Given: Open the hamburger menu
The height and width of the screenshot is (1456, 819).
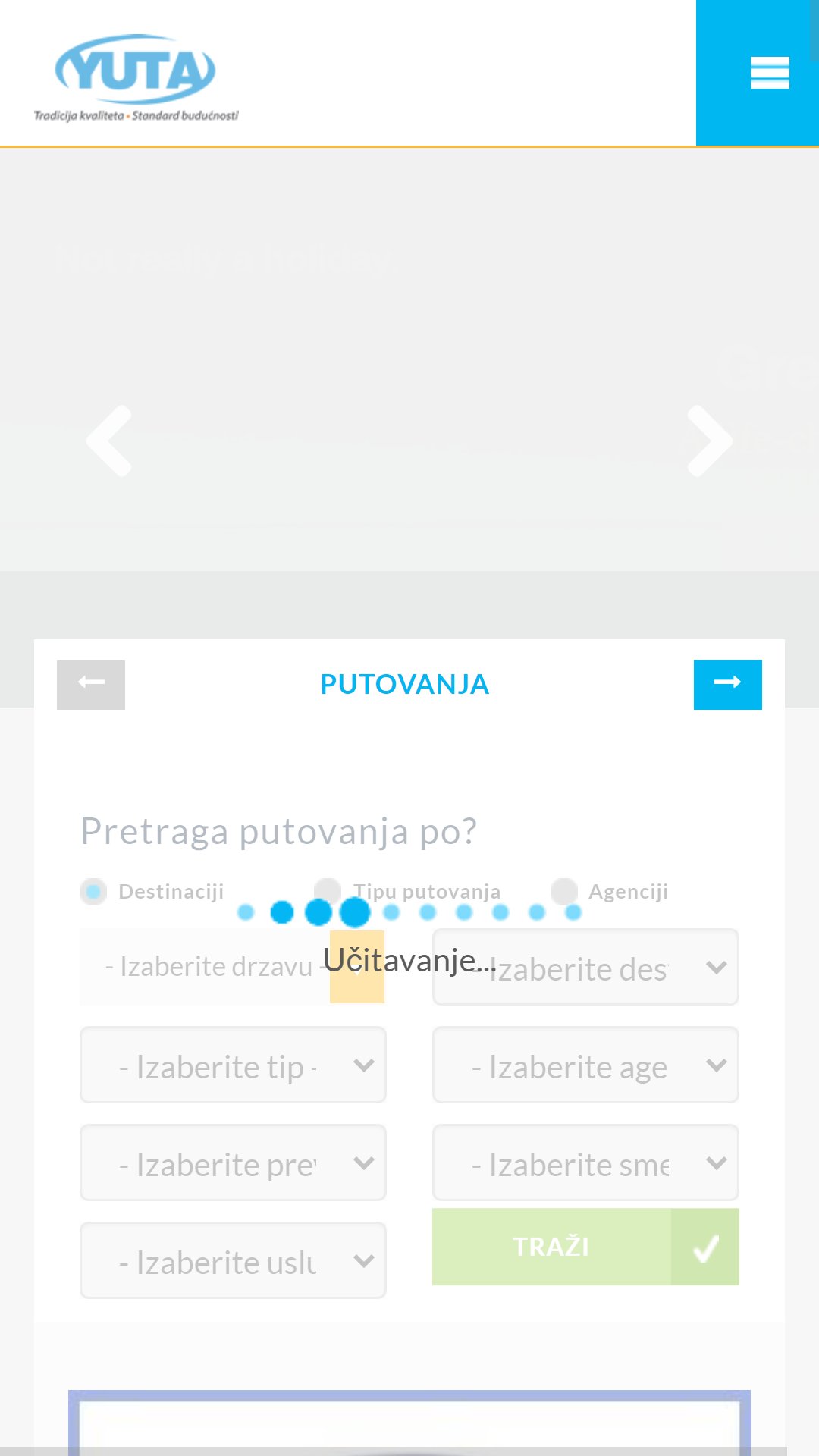Looking at the screenshot, I should [x=769, y=73].
